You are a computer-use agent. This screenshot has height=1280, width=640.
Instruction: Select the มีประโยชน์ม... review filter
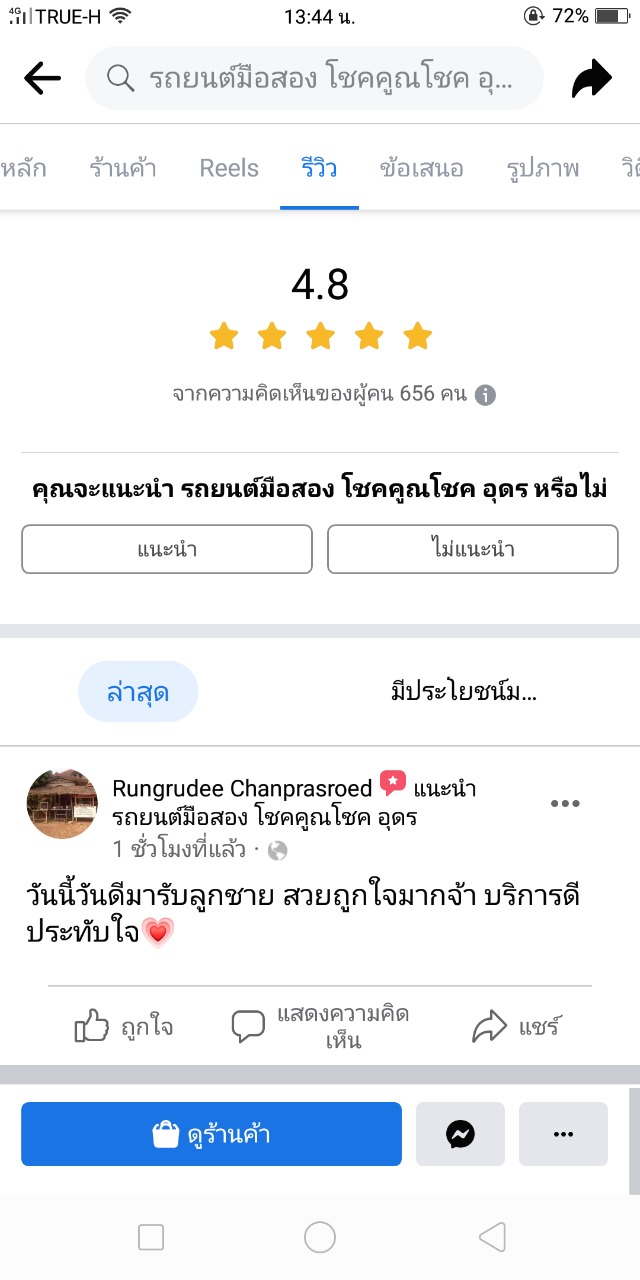463,692
